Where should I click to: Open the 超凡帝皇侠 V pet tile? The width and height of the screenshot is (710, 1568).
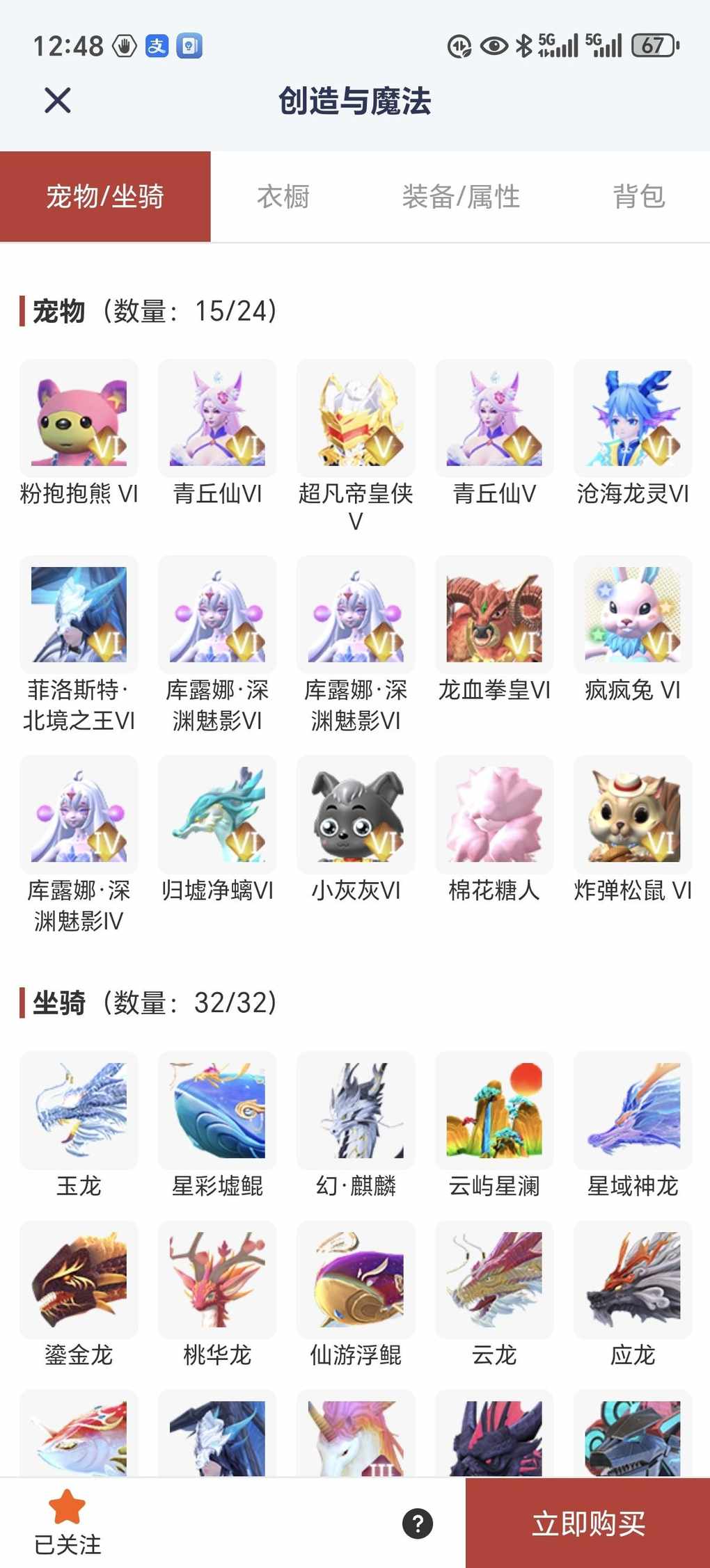(x=356, y=418)
